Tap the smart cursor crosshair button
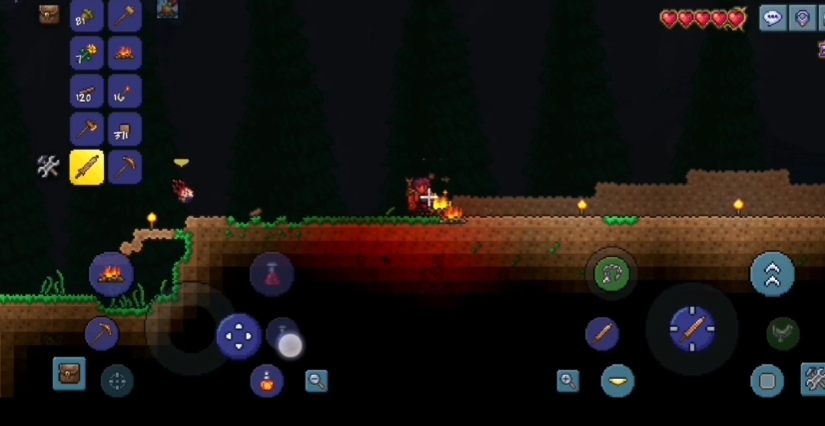This screenshot has width=825, height=426. coord(117,380)
